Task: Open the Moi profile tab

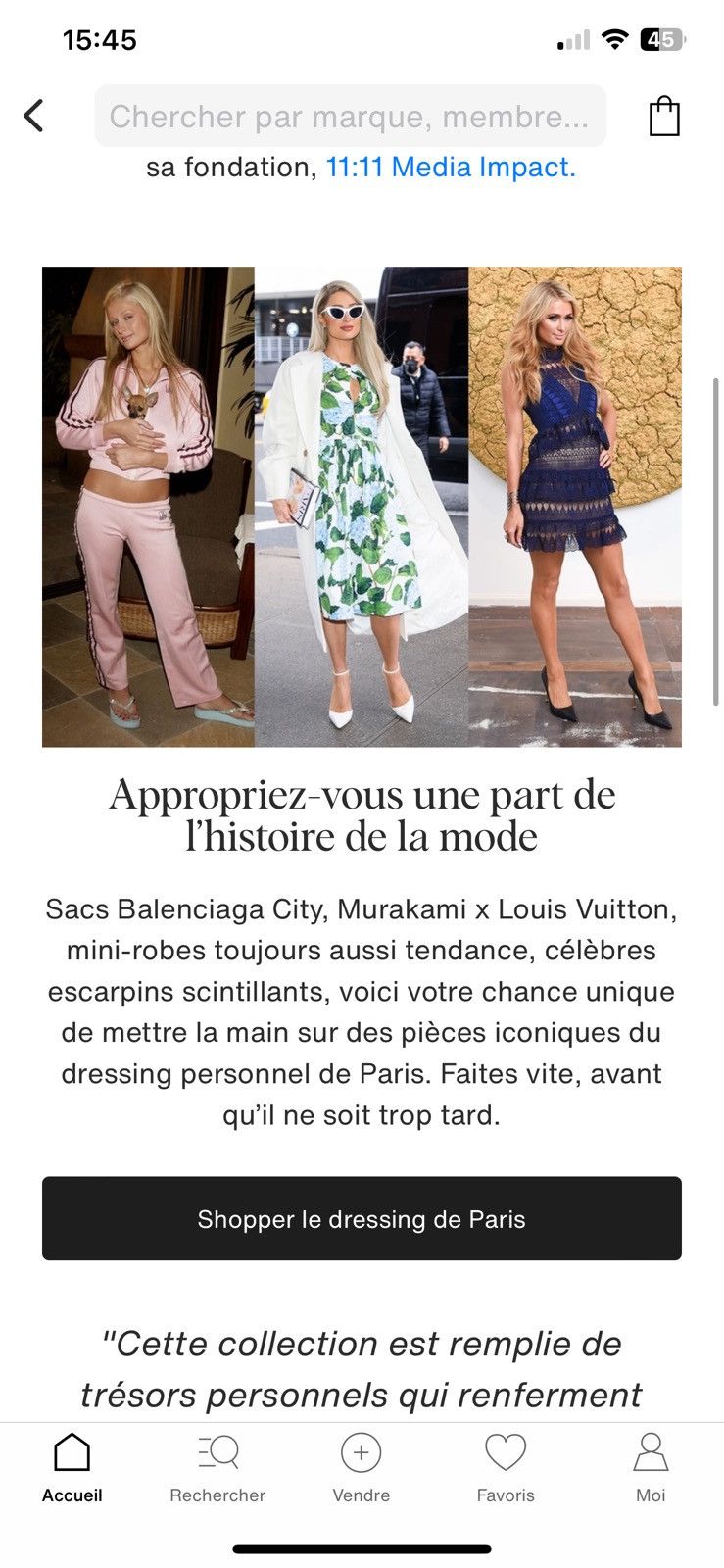Action: pos(651,1467)
